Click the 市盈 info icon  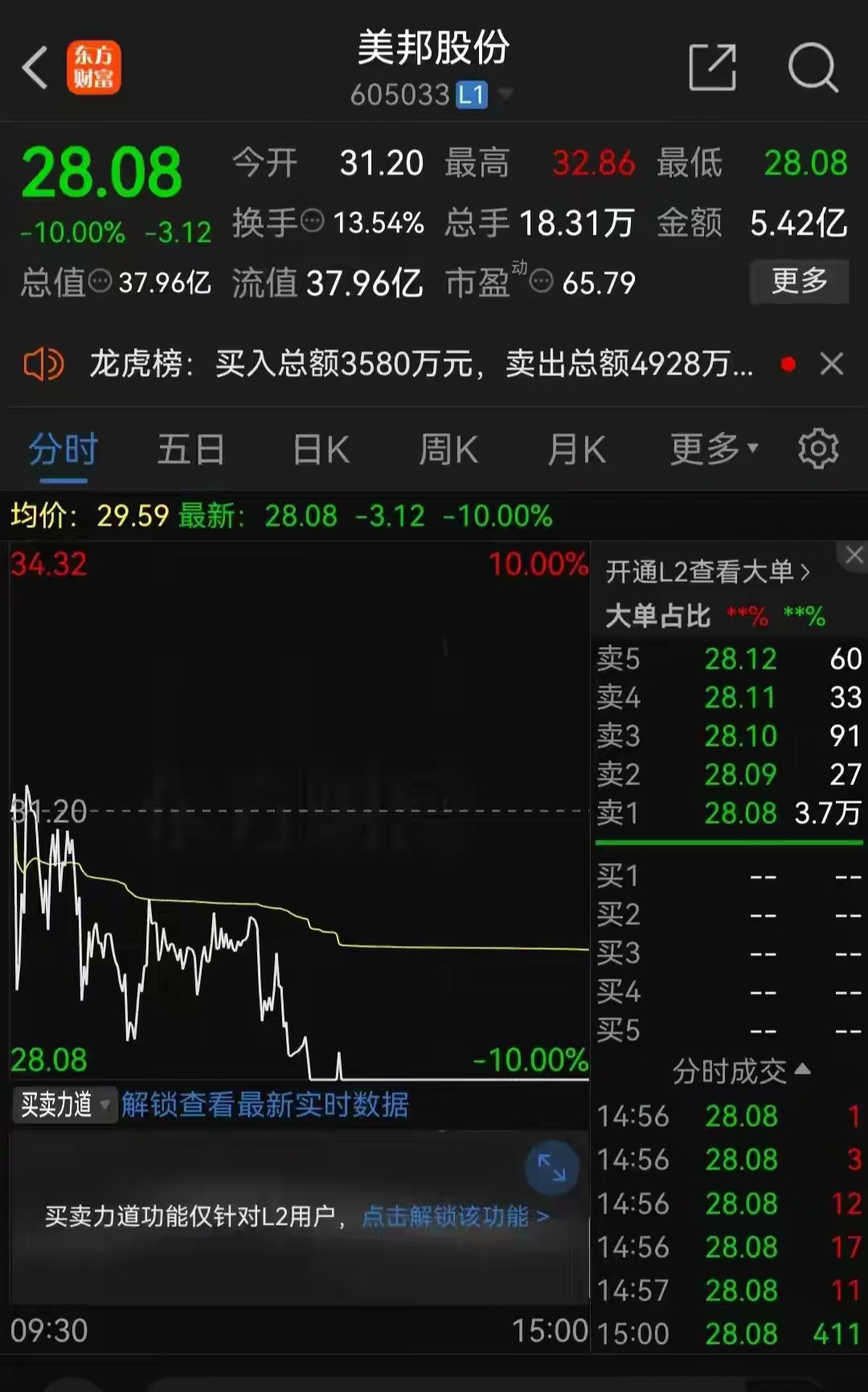(x=540, y=281)
